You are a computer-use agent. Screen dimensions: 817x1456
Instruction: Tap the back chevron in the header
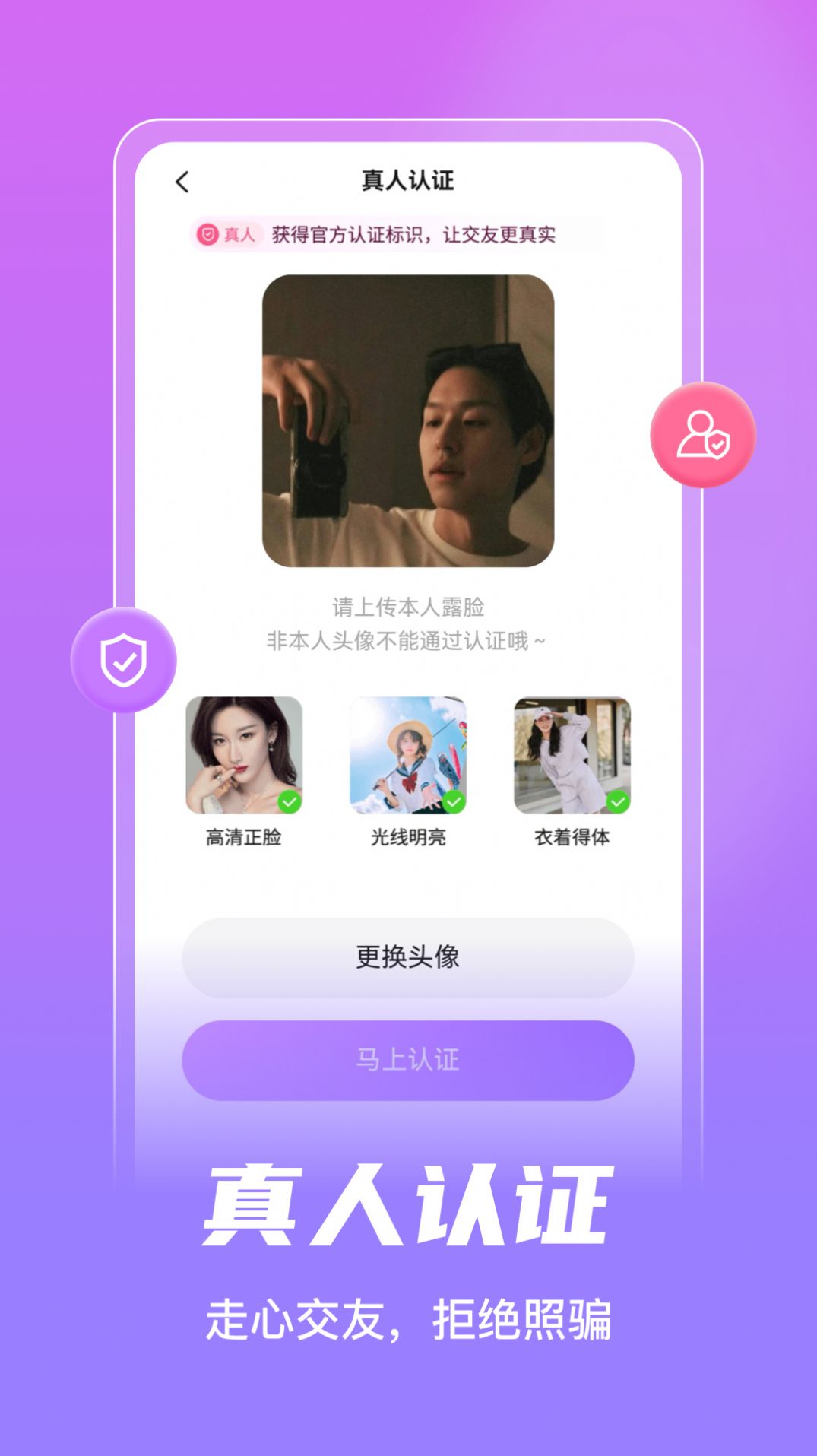point(182,180)
